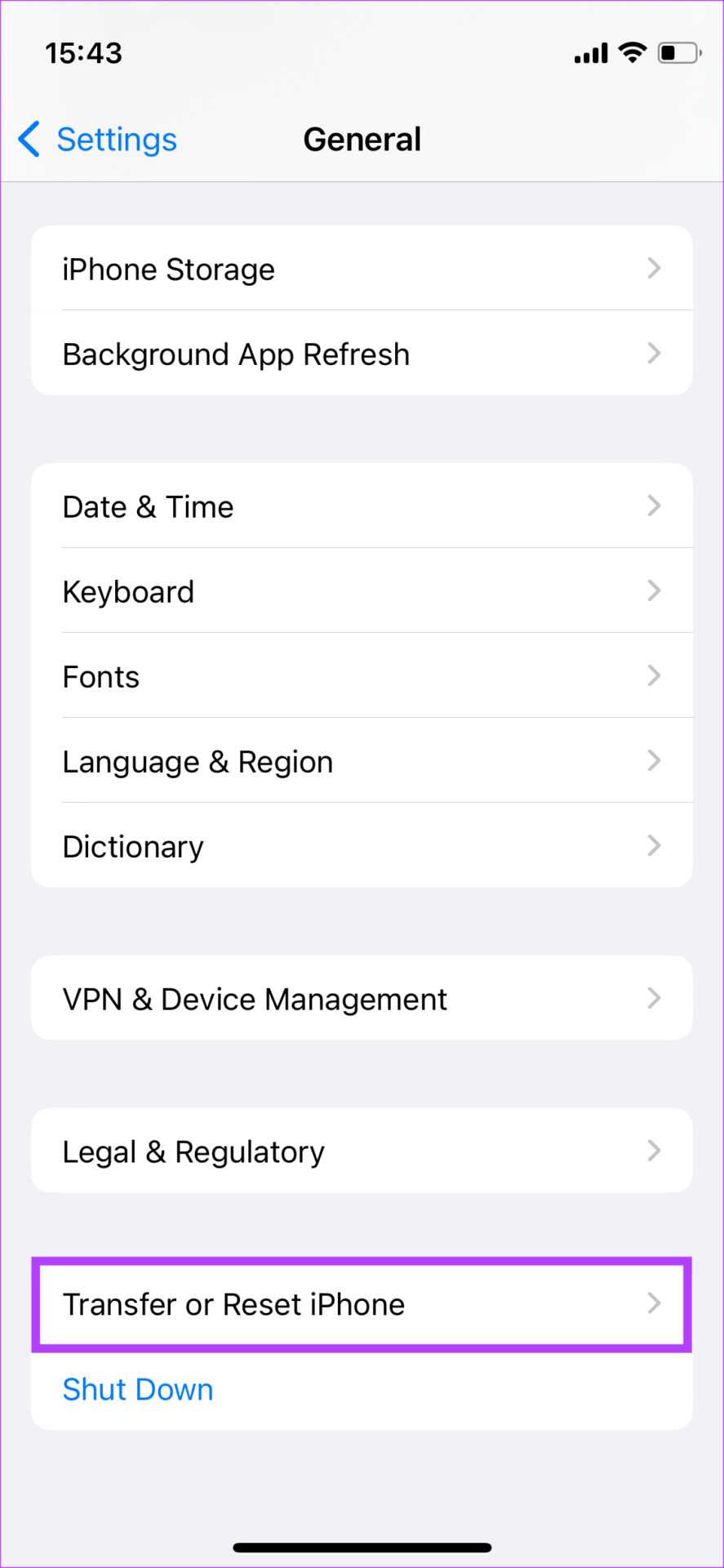Image resolution: width=724 pixels, height=1568 pixels.
Task: Choose Transfer or Reset iPhone
Action: pos(362,1303)
